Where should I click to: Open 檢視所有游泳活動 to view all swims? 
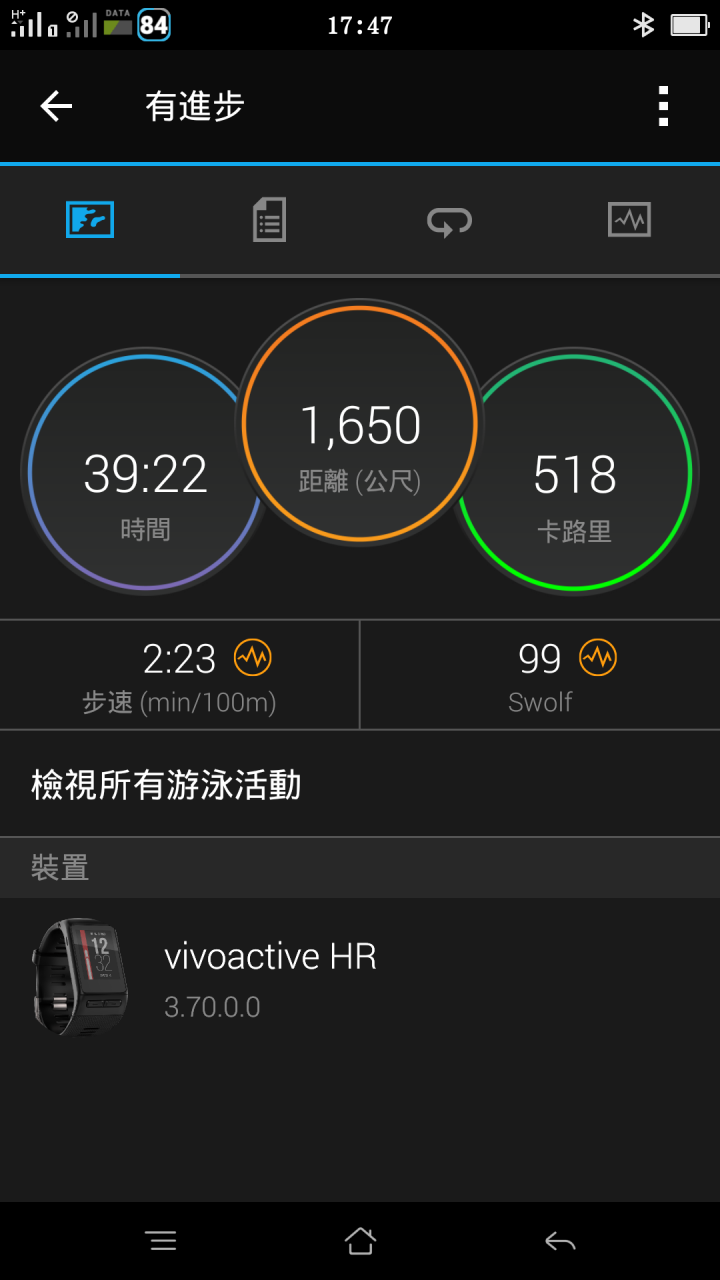360,785
